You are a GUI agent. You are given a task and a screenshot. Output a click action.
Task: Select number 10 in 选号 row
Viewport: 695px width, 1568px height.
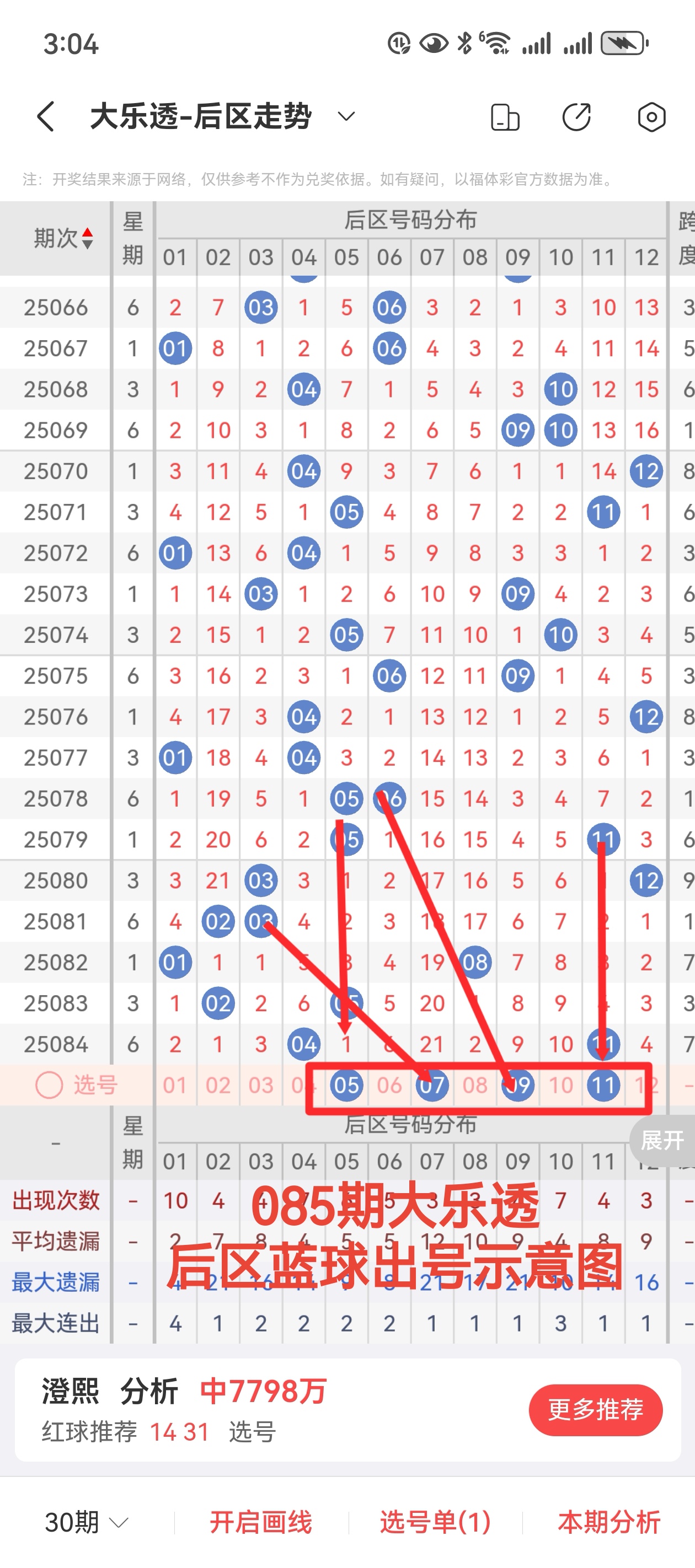point(560,1085)
